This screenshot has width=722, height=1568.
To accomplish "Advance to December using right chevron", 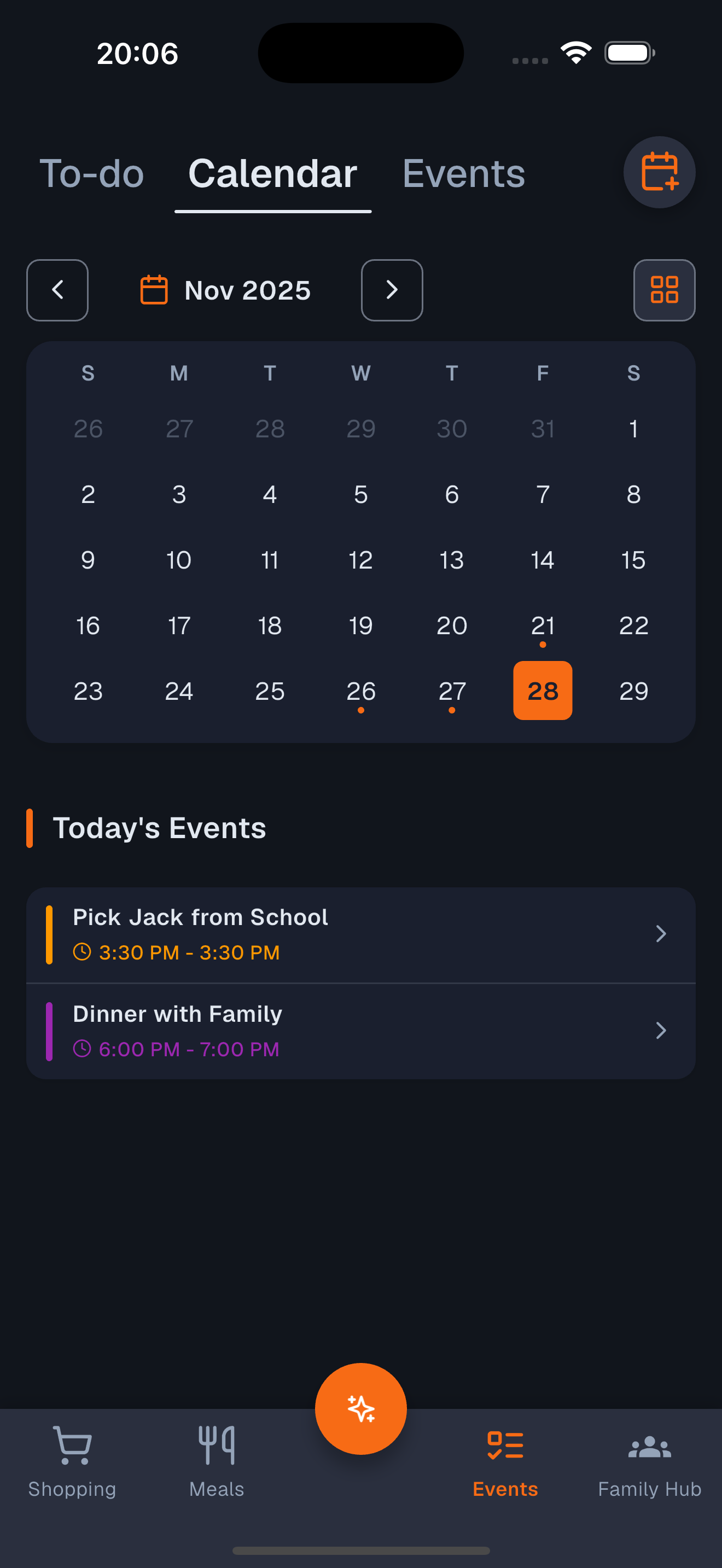I will (x=392, y=290).
